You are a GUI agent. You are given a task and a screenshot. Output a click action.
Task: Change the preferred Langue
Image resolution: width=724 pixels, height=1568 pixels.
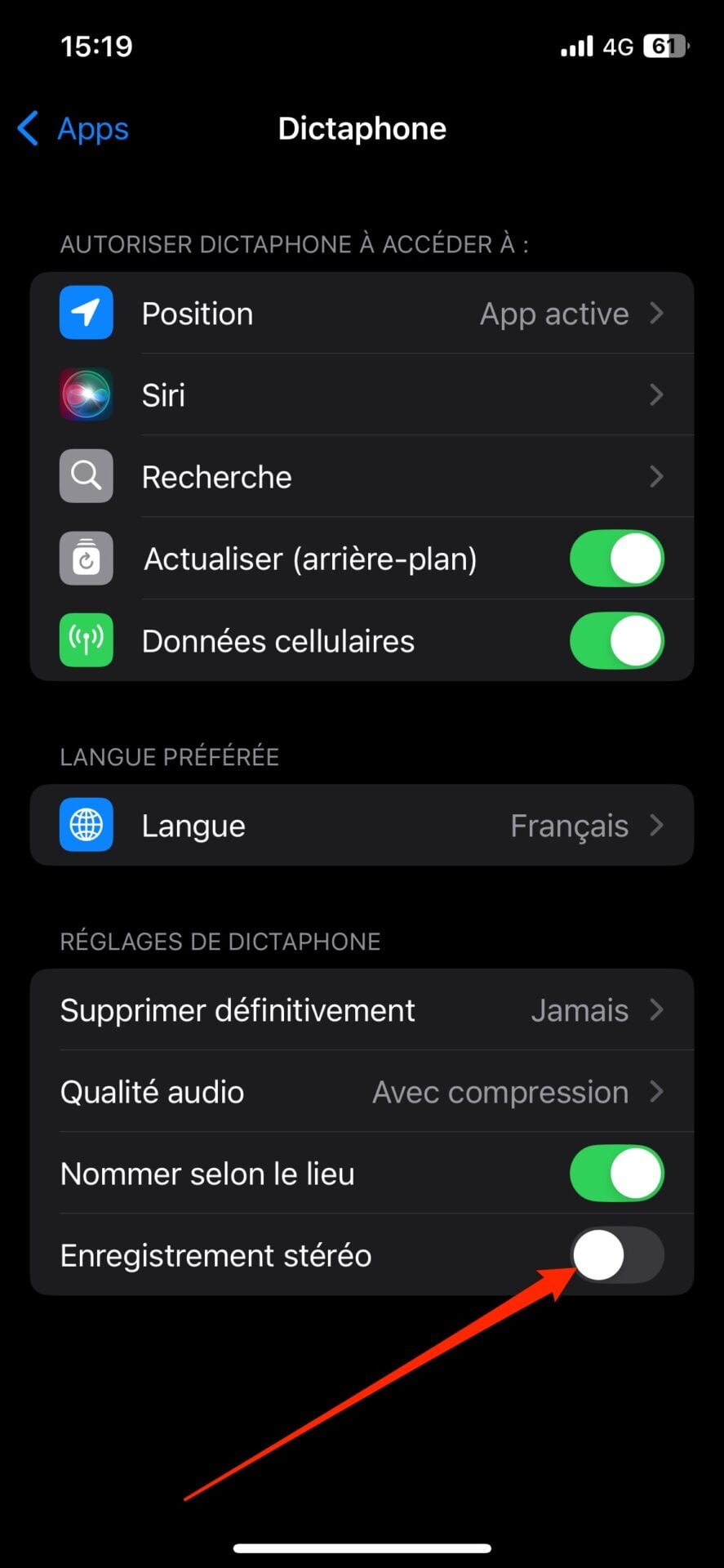362,826
